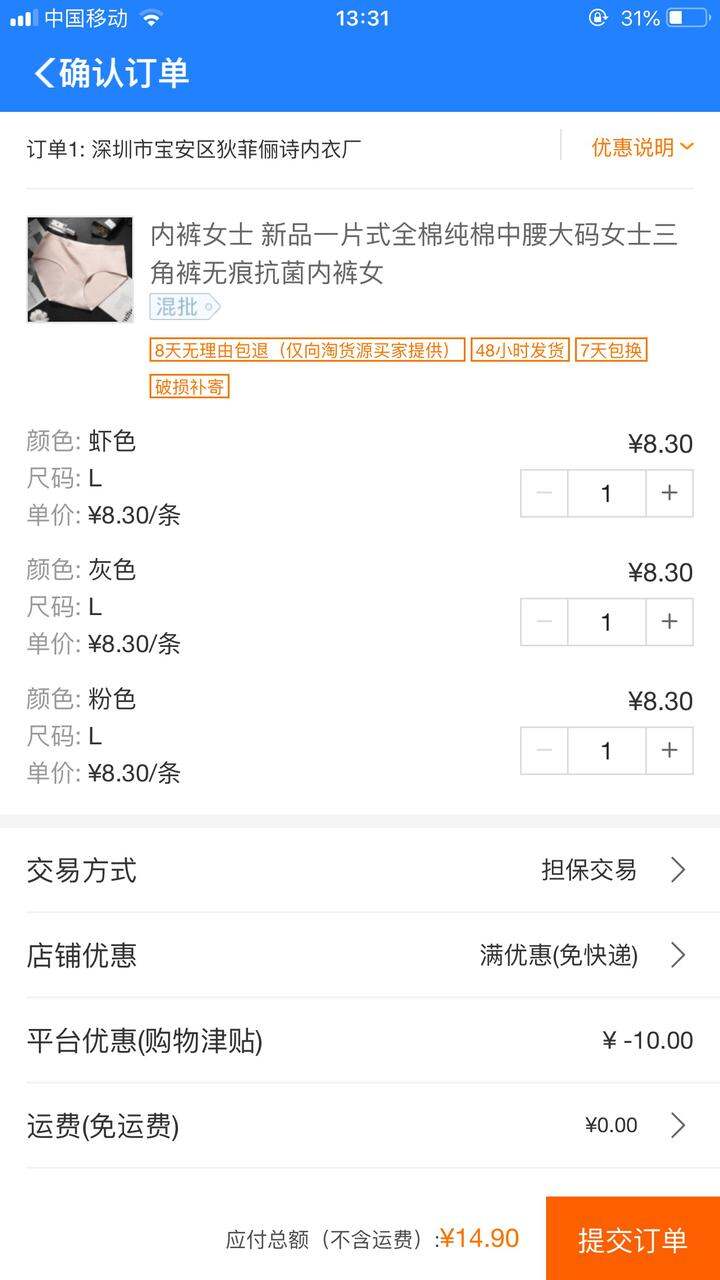Increase quantity for 灰色 size L
The height and width of the screenshot is (1280, 720).
[x=669, y=622]
